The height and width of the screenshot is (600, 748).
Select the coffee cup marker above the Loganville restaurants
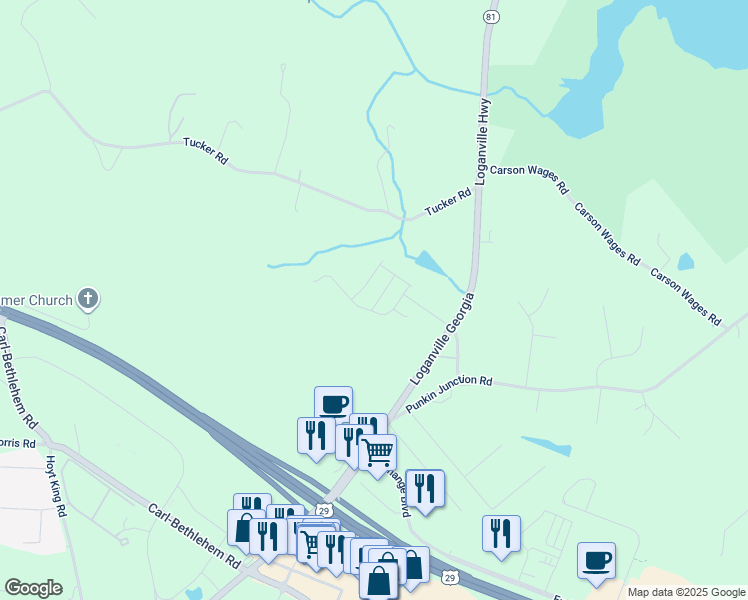pos(333,403)
